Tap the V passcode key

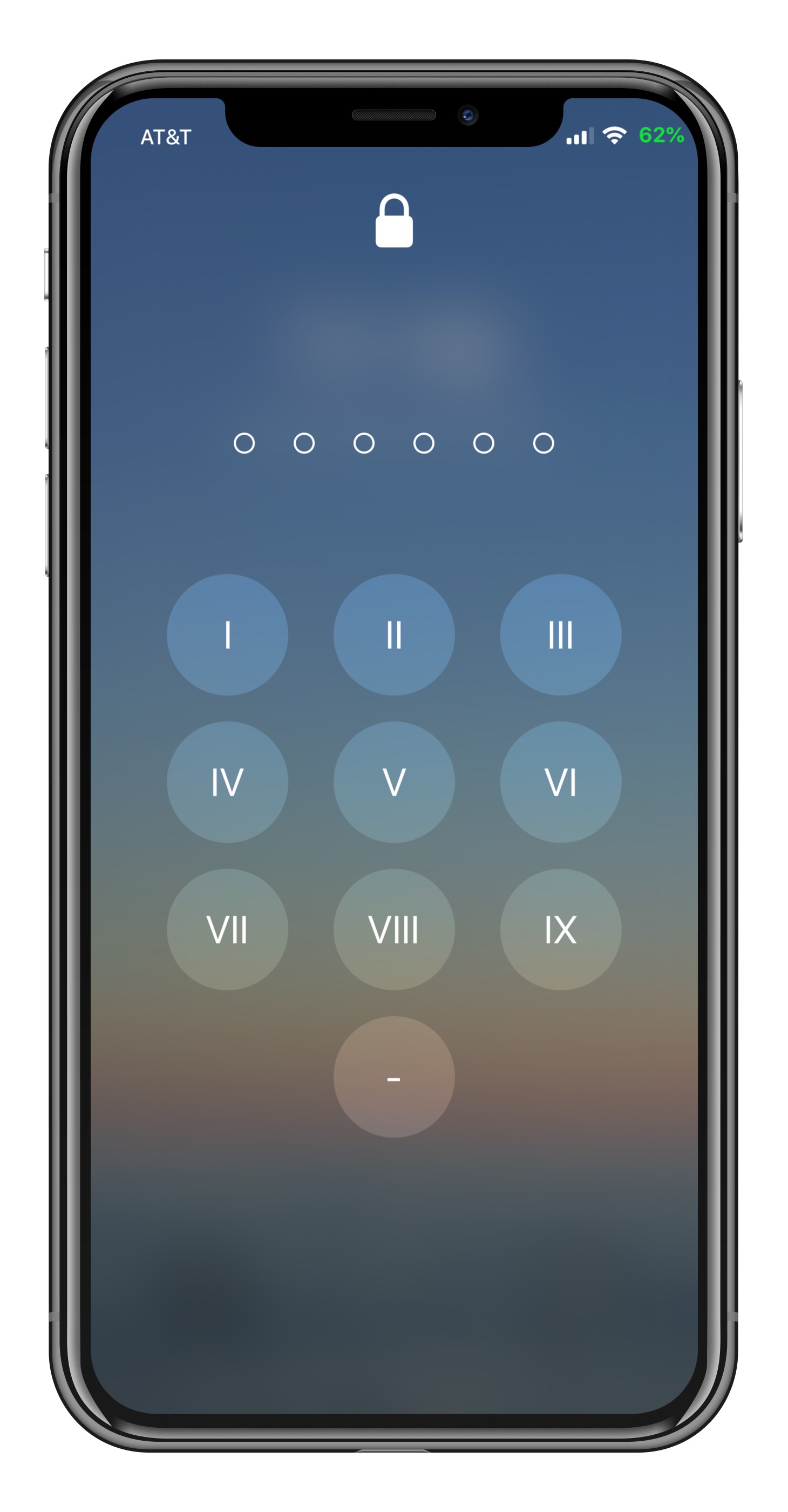(x=393, y=782)
